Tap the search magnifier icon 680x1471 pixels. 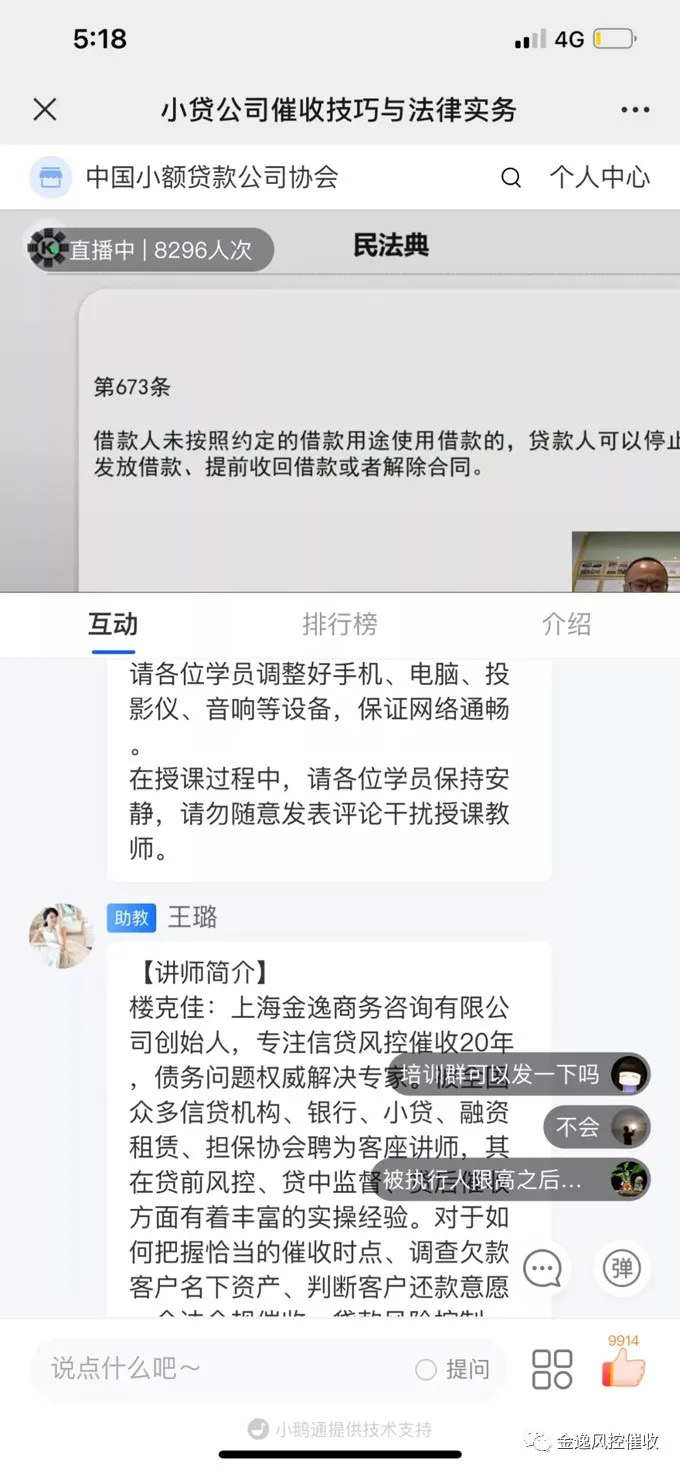point(511,178)
